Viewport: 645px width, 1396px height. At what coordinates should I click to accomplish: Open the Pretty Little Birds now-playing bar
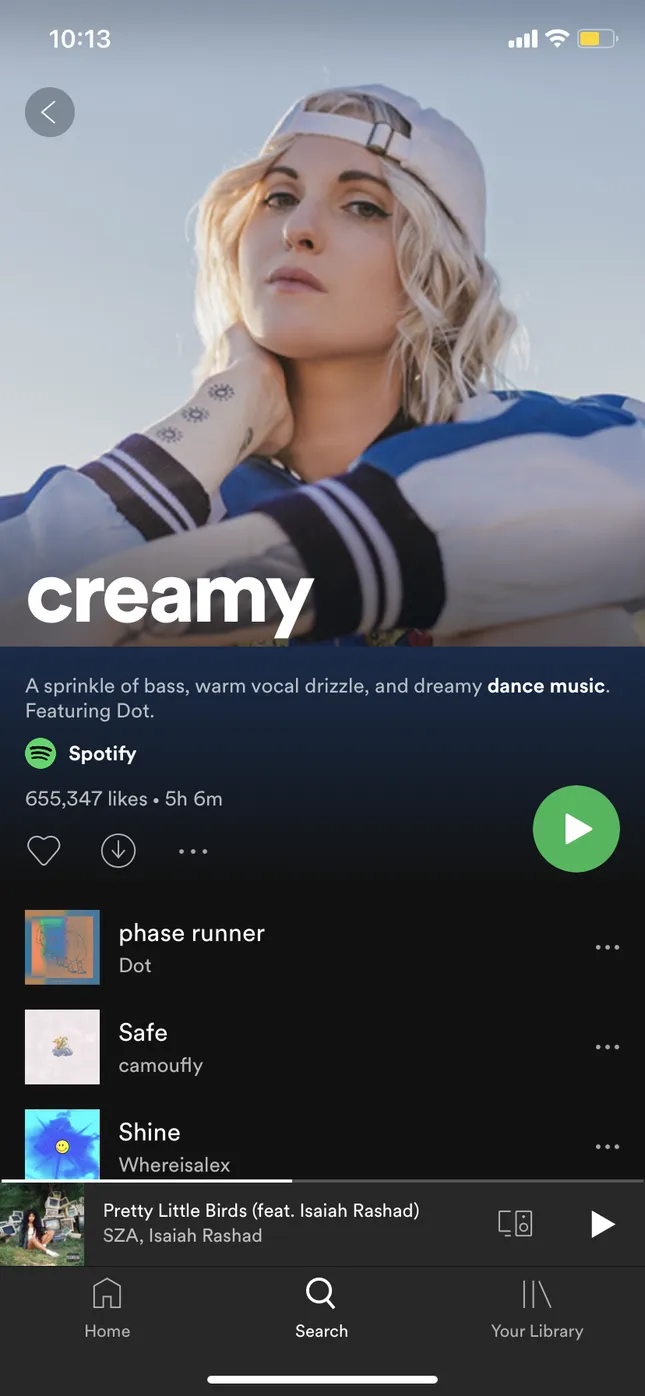coord(261,1223)
